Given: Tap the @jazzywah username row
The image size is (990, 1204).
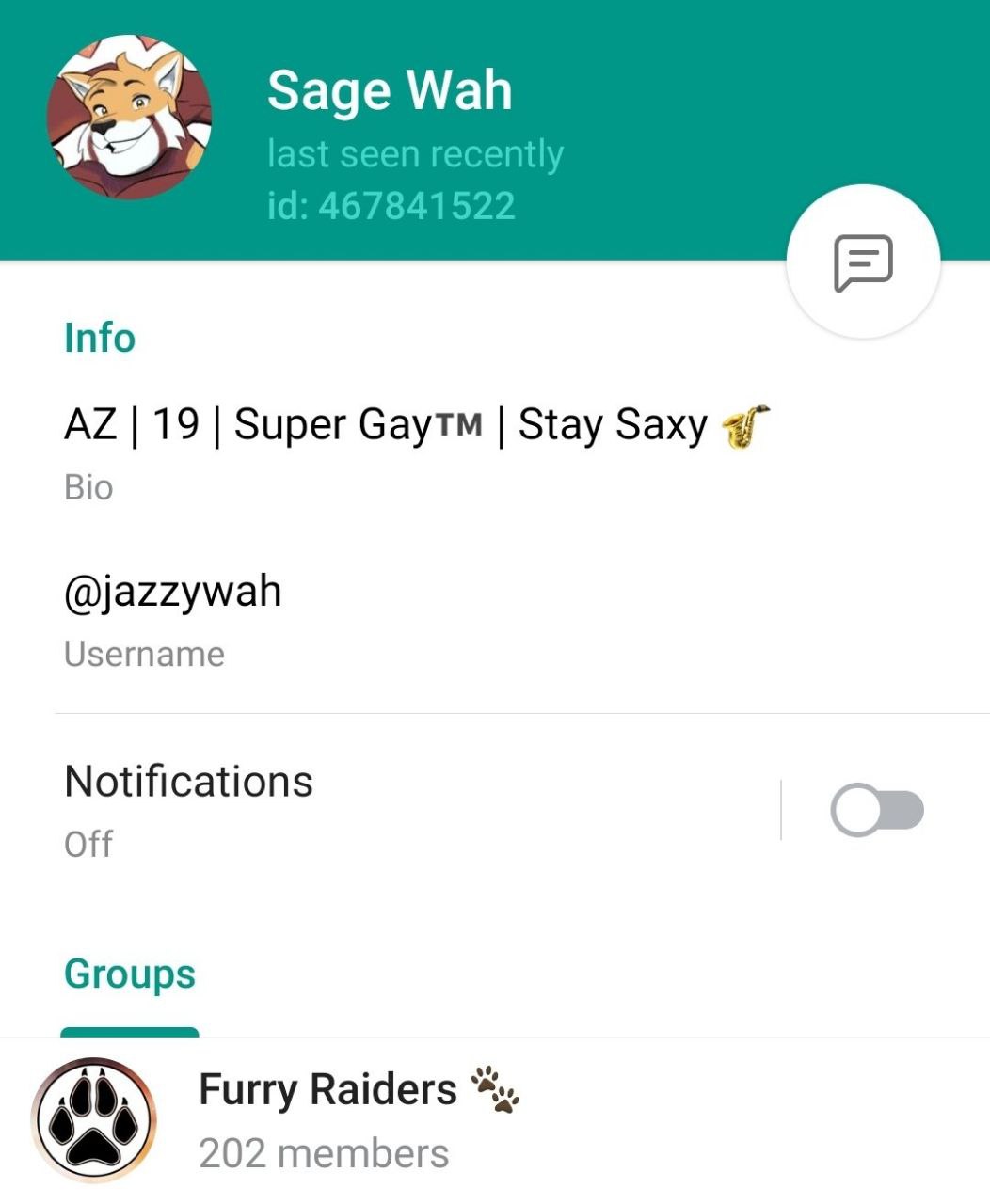Looking at the screenshot, I should pyautogui.click(x=495, y=621).
